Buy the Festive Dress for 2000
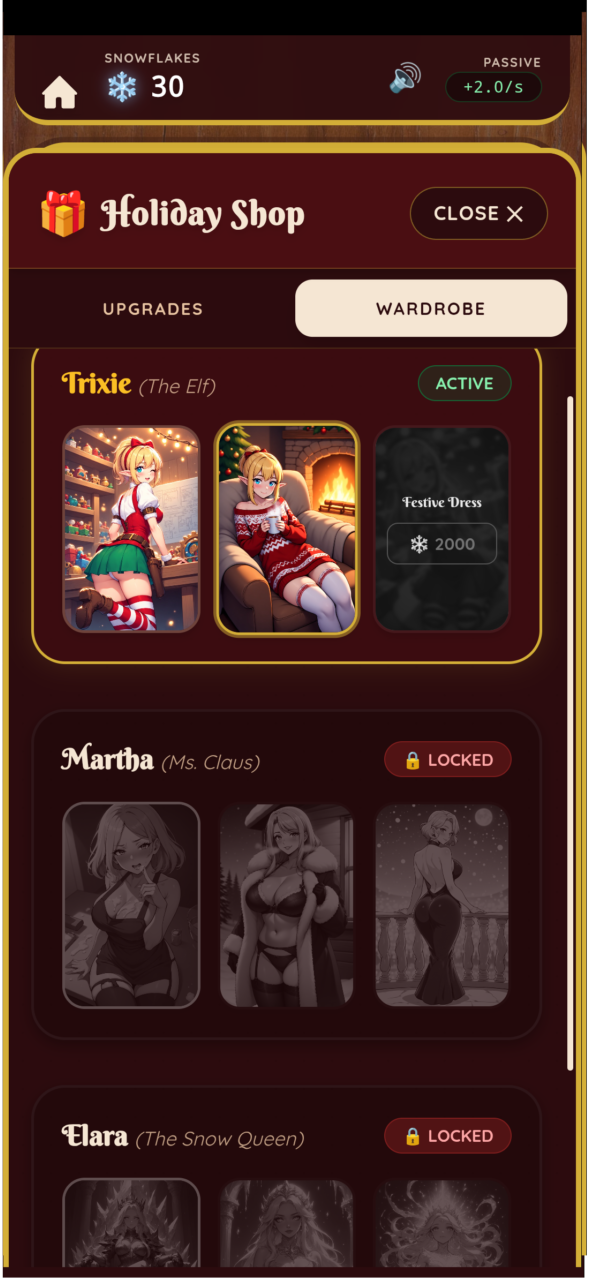This screenshot has height=1280, width=590. point(442,544)
